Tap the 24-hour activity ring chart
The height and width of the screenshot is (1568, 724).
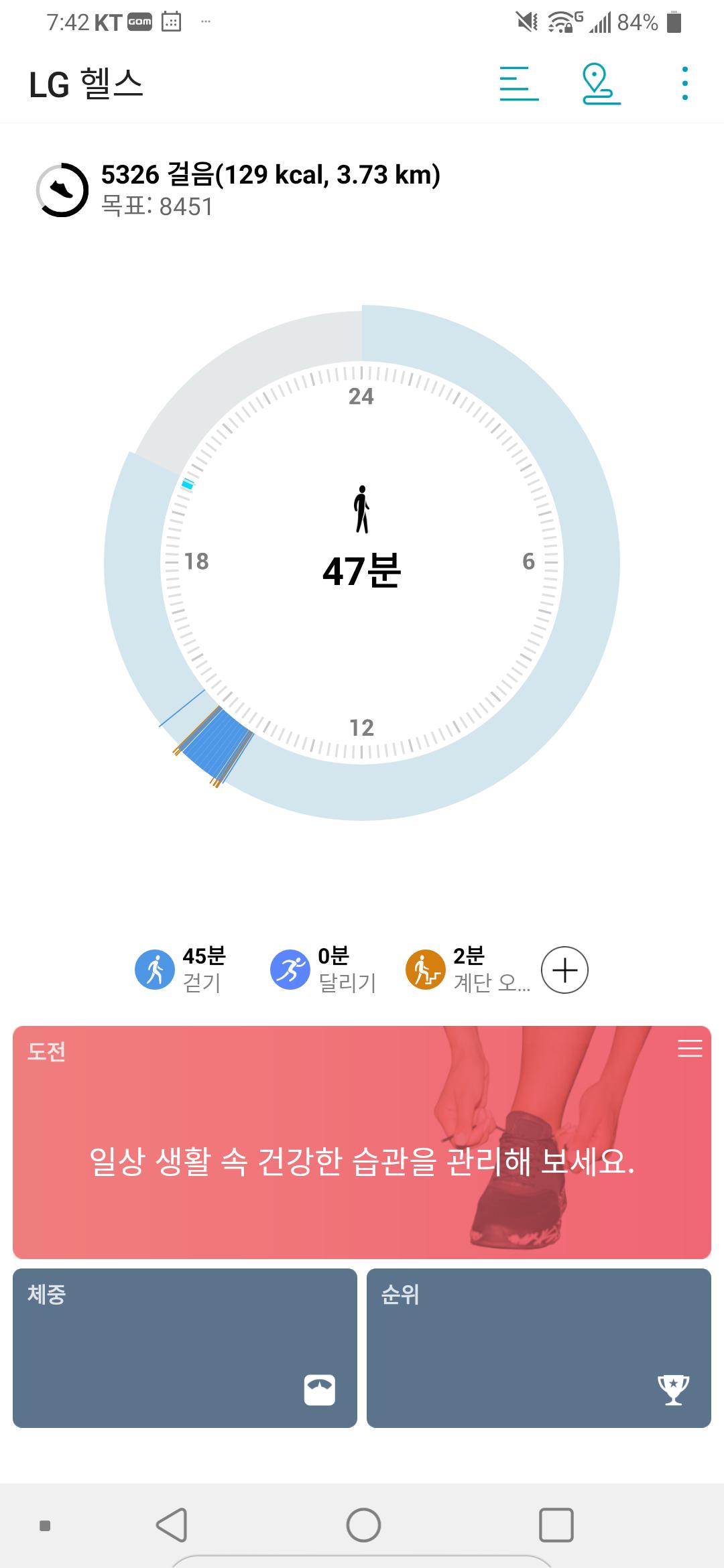[x=362, y=563]
